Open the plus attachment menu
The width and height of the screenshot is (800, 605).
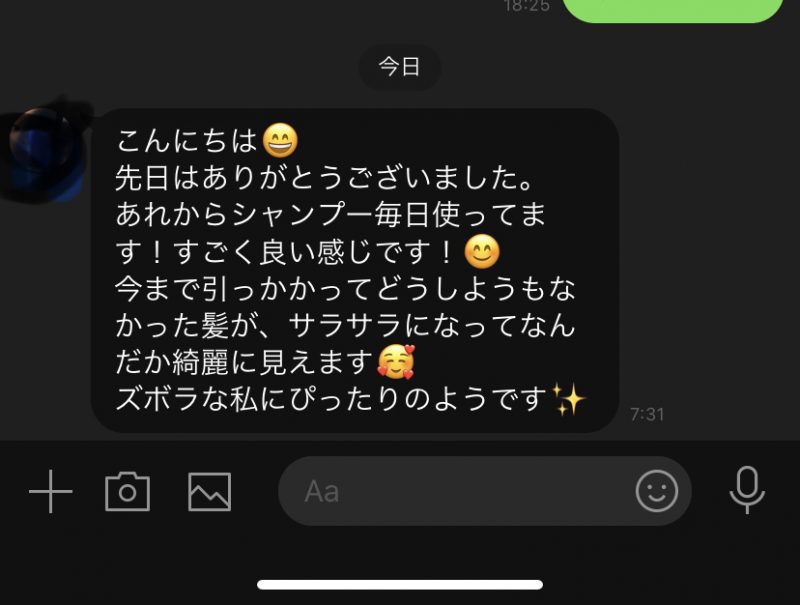click(x=50, y=491)
